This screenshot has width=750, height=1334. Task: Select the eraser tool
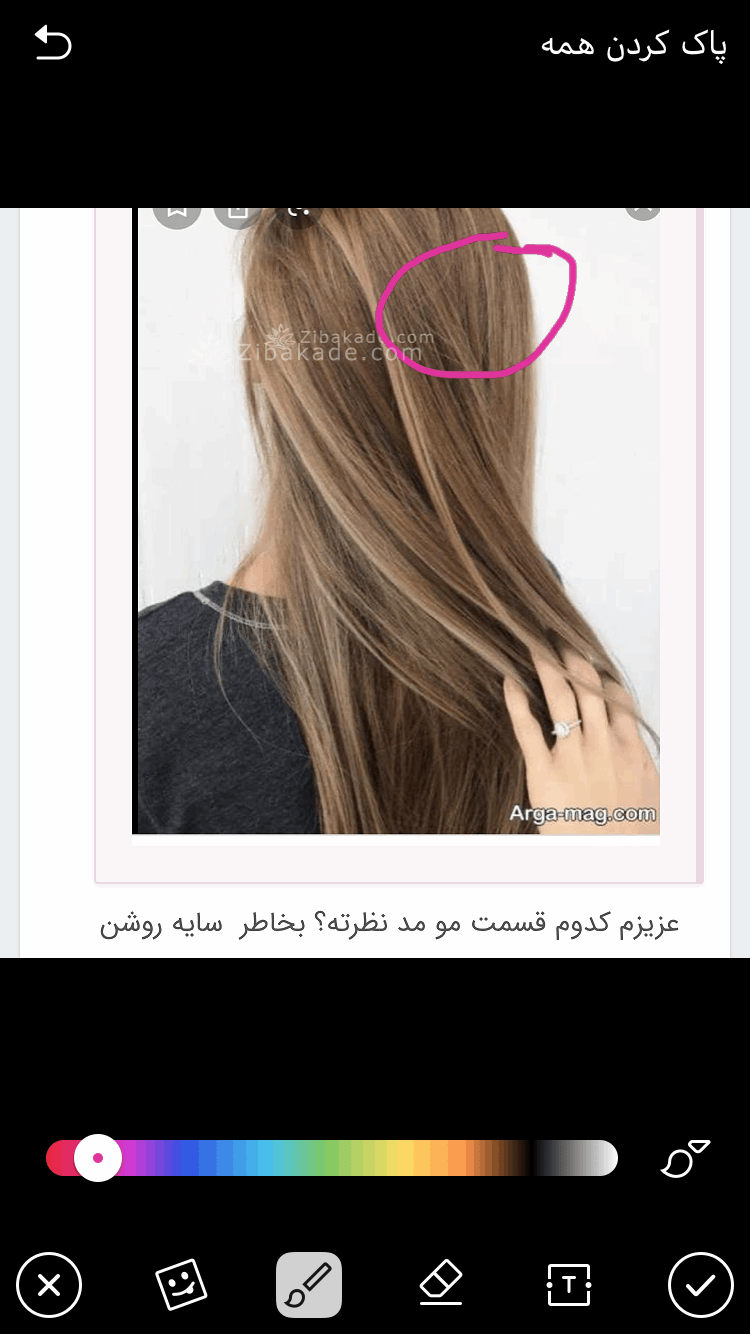pos(438,1284)
